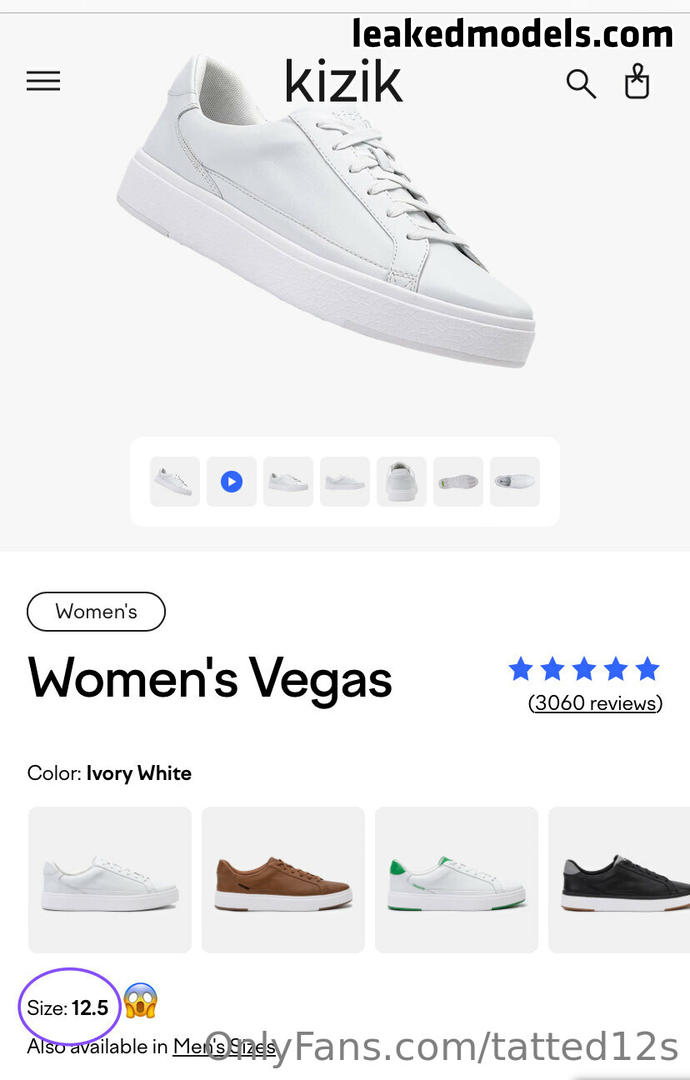Image resolution: width=690 pixels, height=1080 pixels.
Task: Pick the white and green color option
Action: [456, 880]
